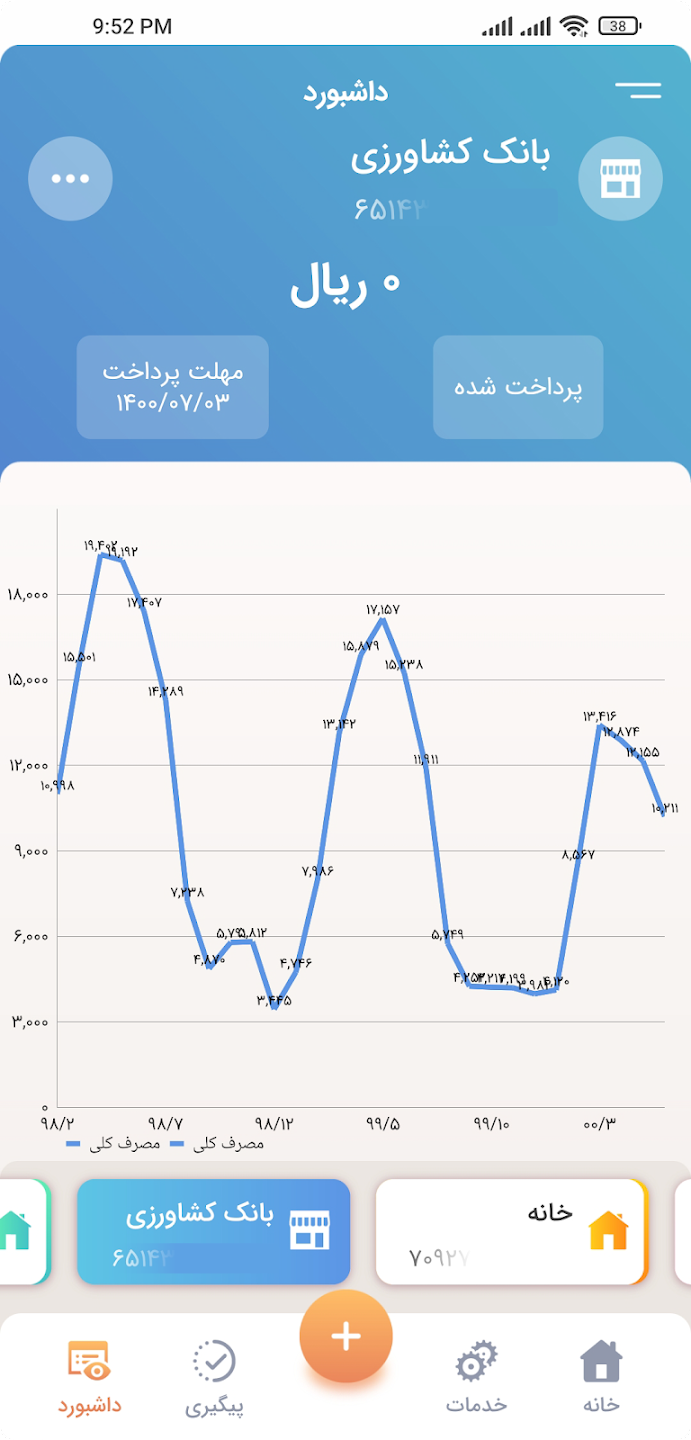Select the بانک کشاورزی bill card
The height and width of the screenshot is (1440, 691).
click(214, 1232)
